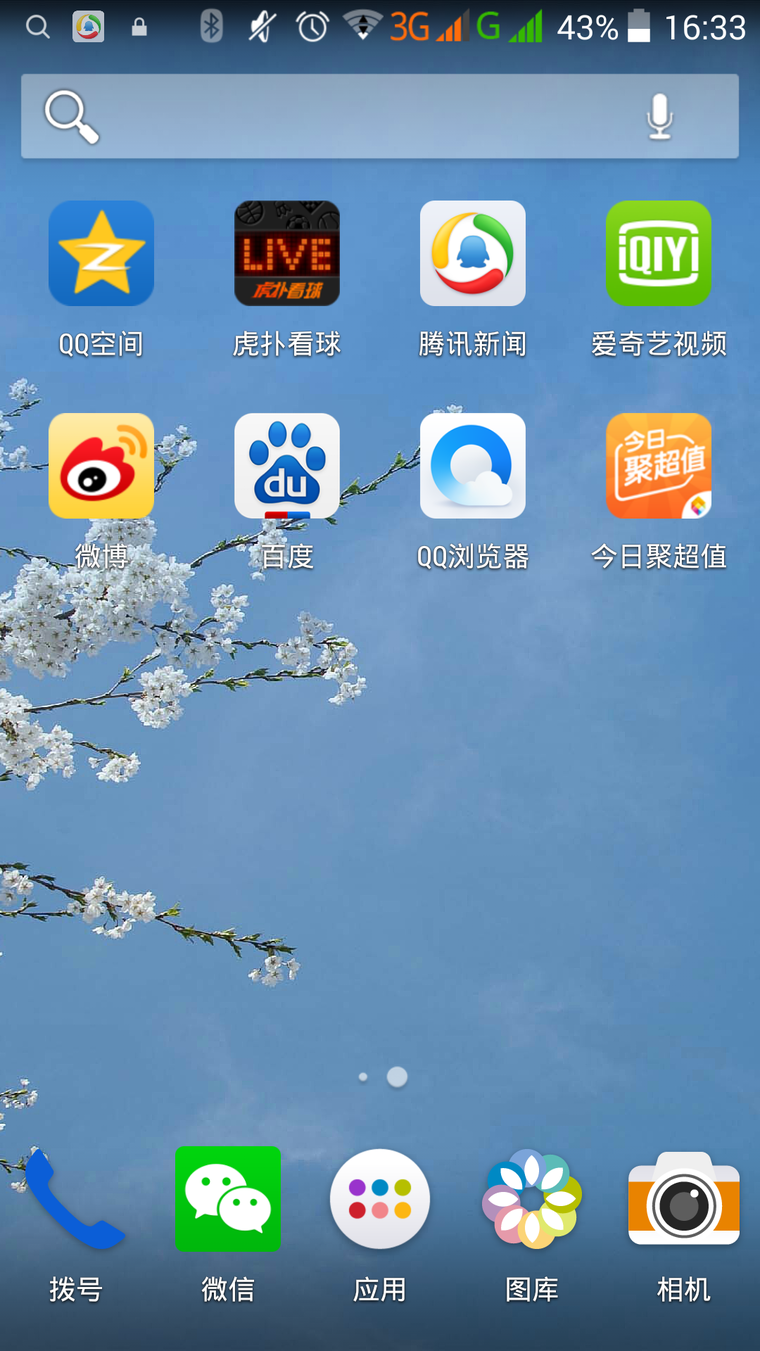Screen dimensions: 760x1351
Task: Open the 拨号 phone dialer
Action: coord(76,1200)
